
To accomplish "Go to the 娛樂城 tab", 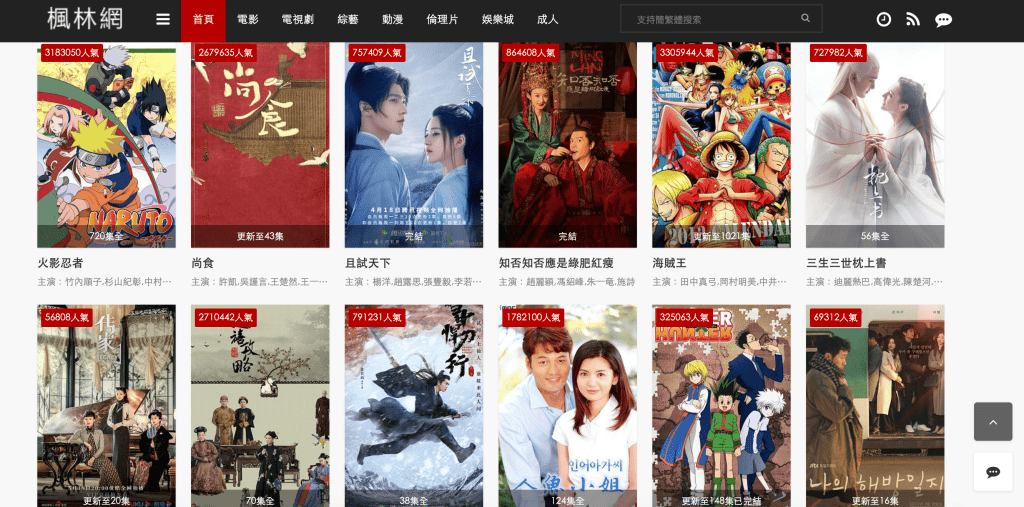I will point(497,19).
